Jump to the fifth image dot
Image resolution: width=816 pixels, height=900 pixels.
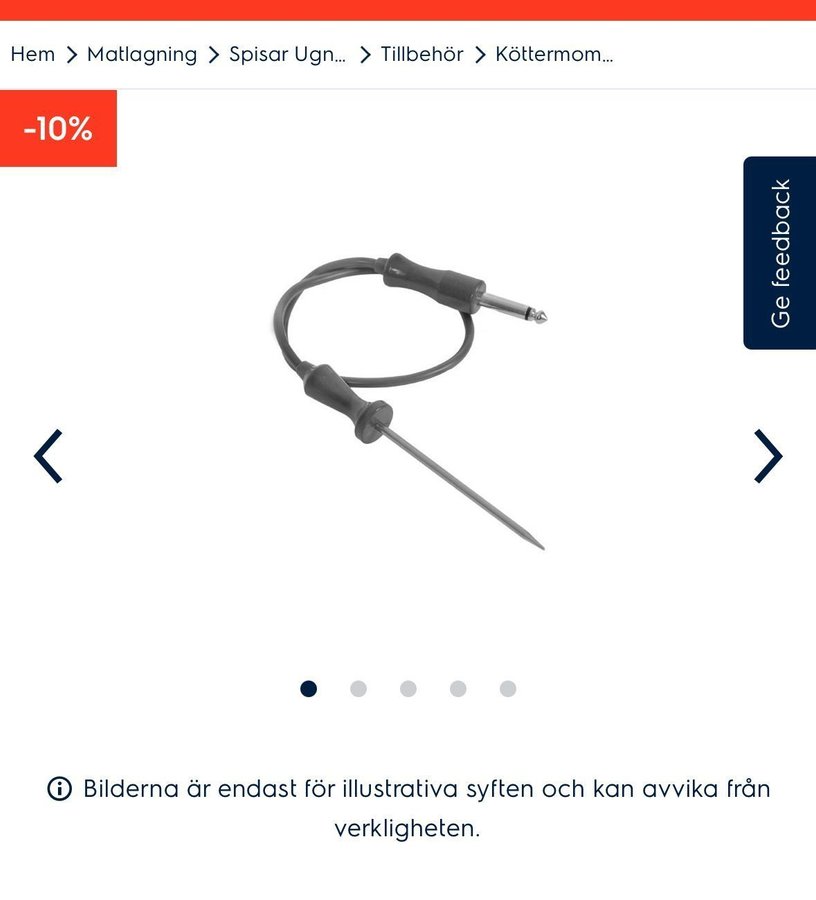508,689
